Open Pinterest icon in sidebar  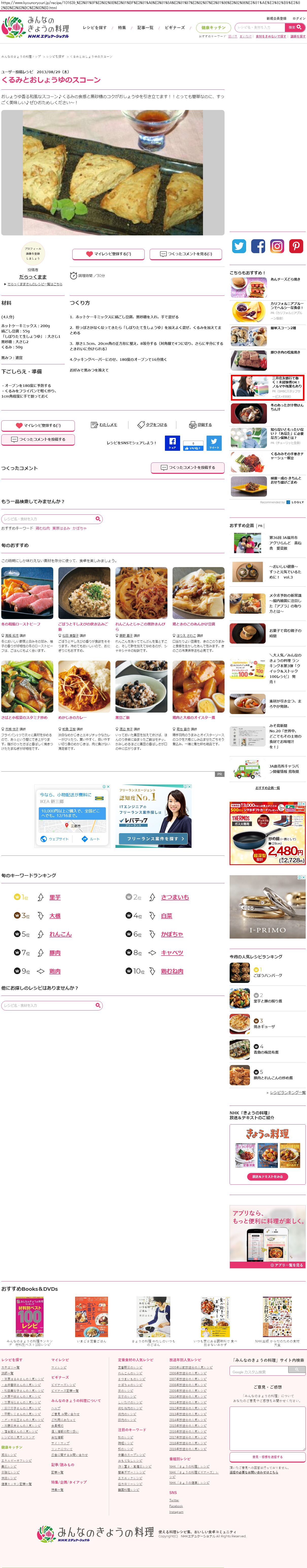[x=296, y=246]
